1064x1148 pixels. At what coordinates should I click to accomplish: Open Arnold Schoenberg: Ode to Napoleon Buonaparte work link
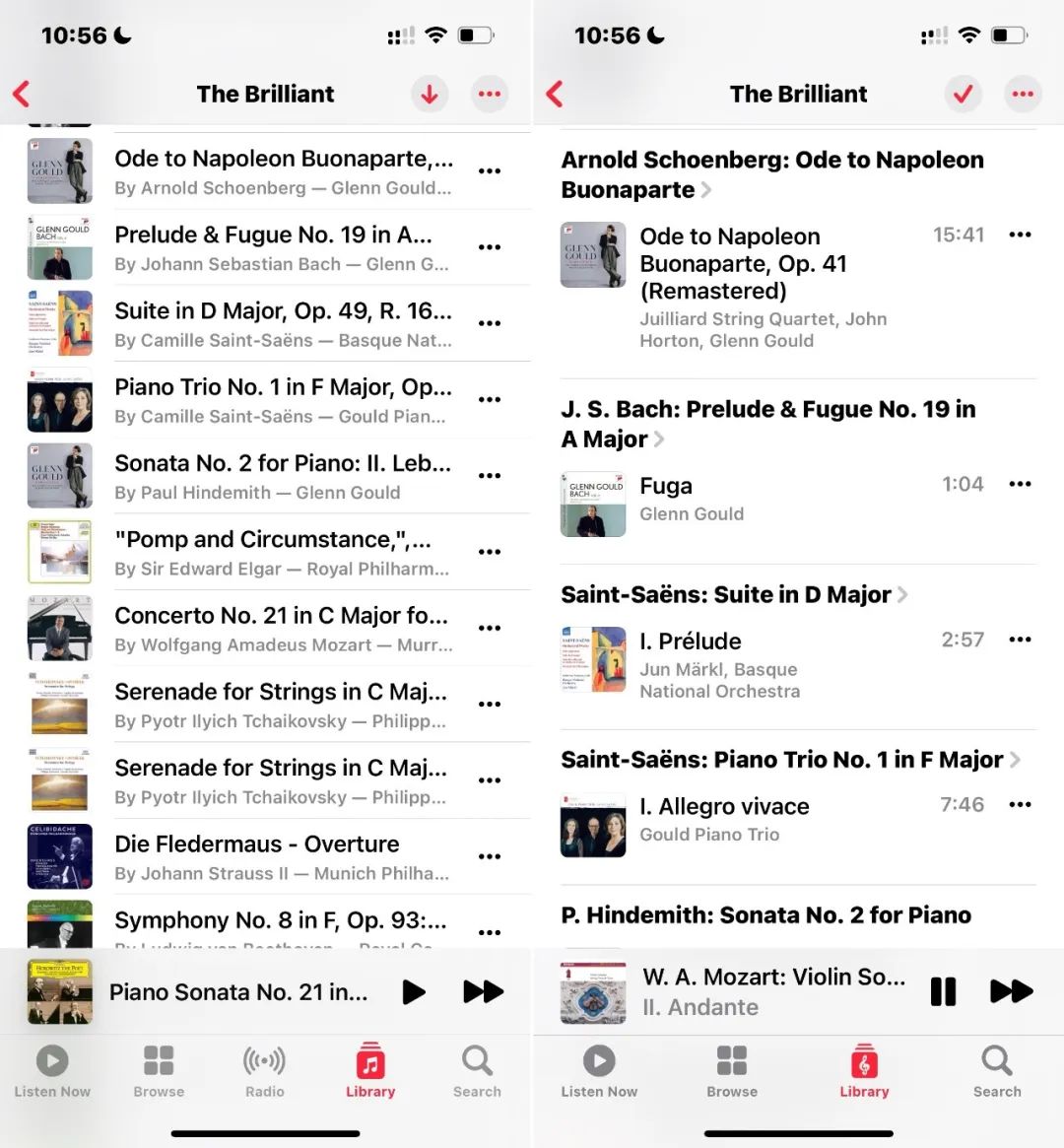(x=771, y=174)
